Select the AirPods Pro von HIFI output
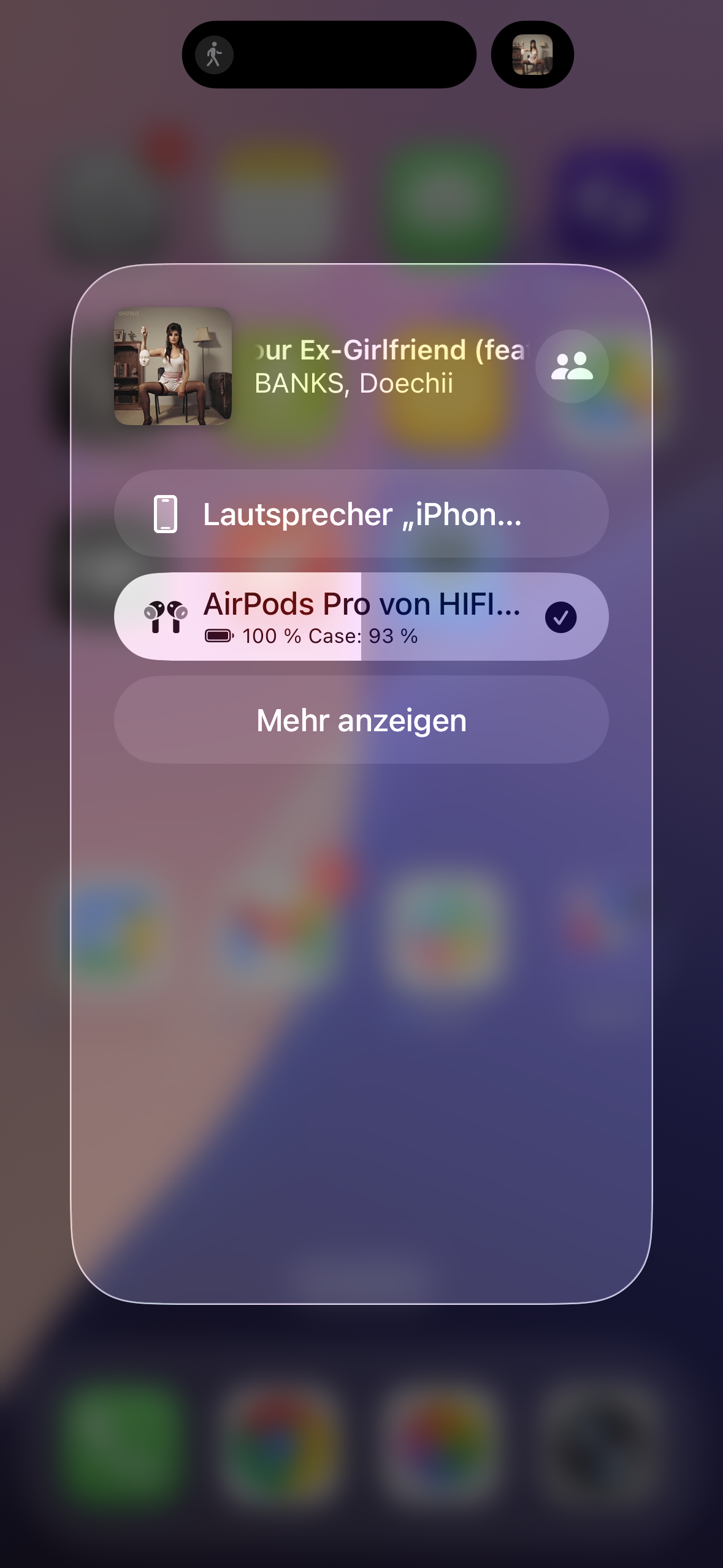The image size is (723, 1568). [x=361, y=617]
